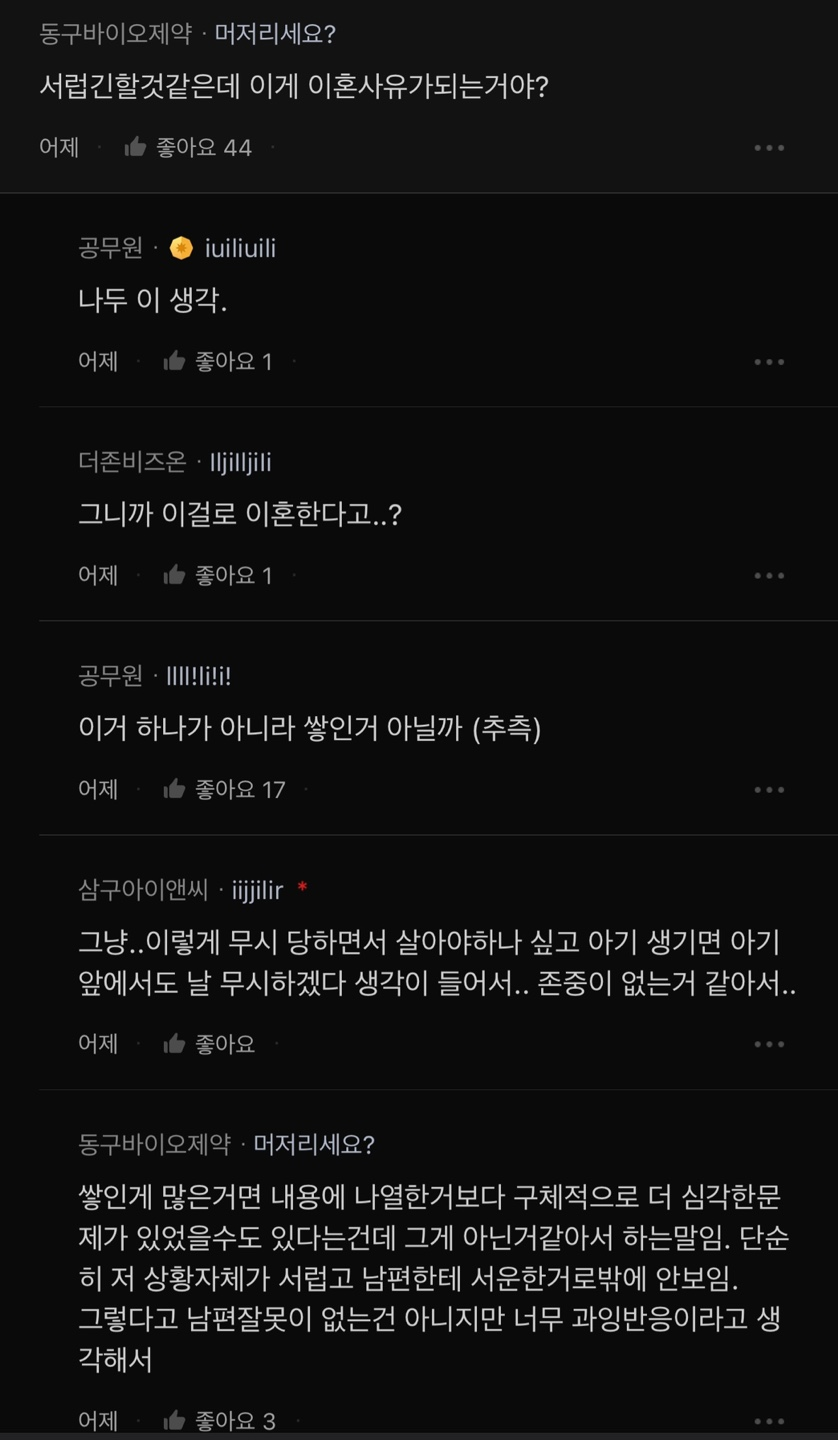Open more options for lljilljili's reply
The width and height of the screenshot is (838, 1440).
coord(768,576)
